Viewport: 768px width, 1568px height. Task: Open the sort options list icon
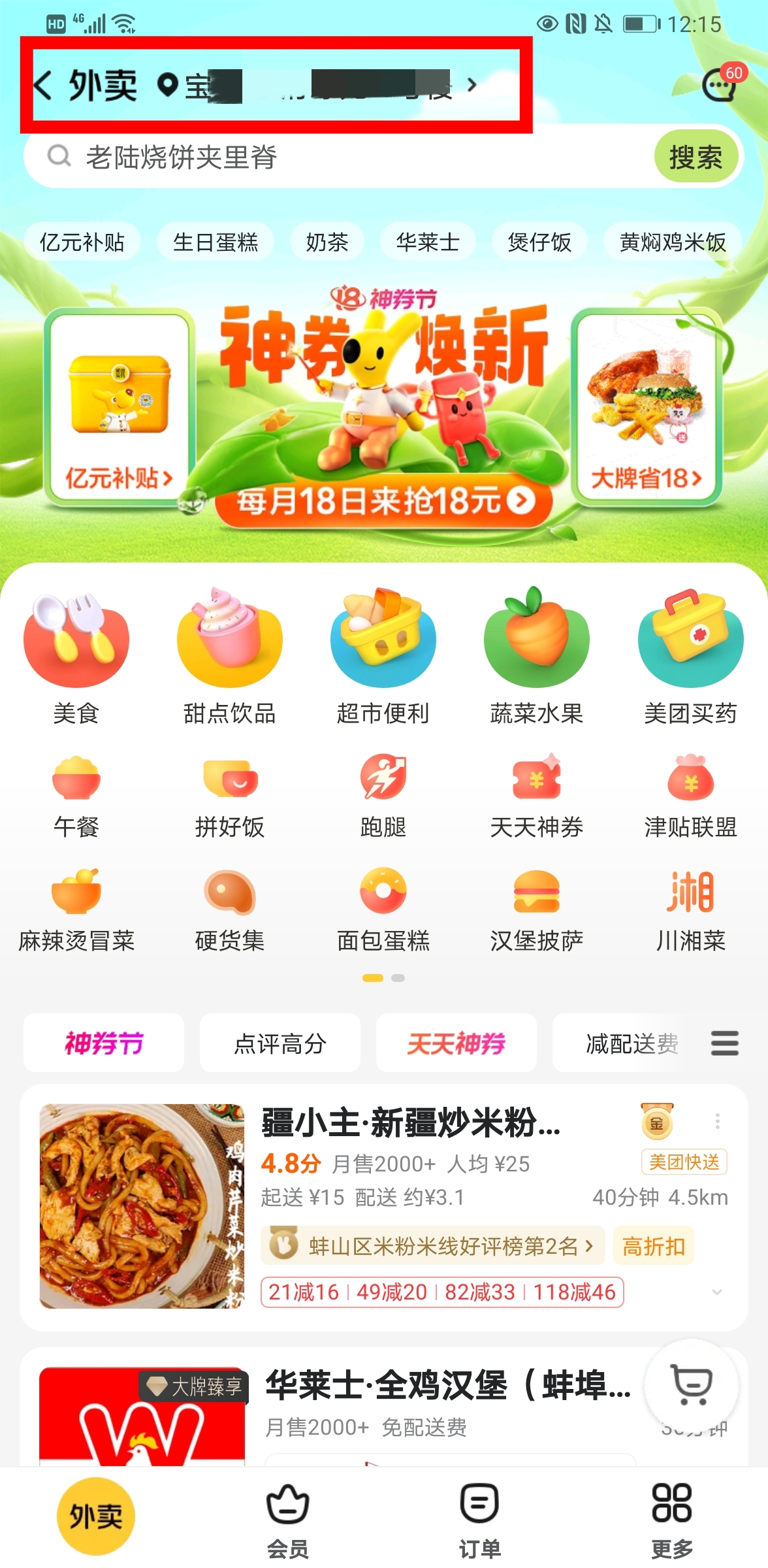724,1044
